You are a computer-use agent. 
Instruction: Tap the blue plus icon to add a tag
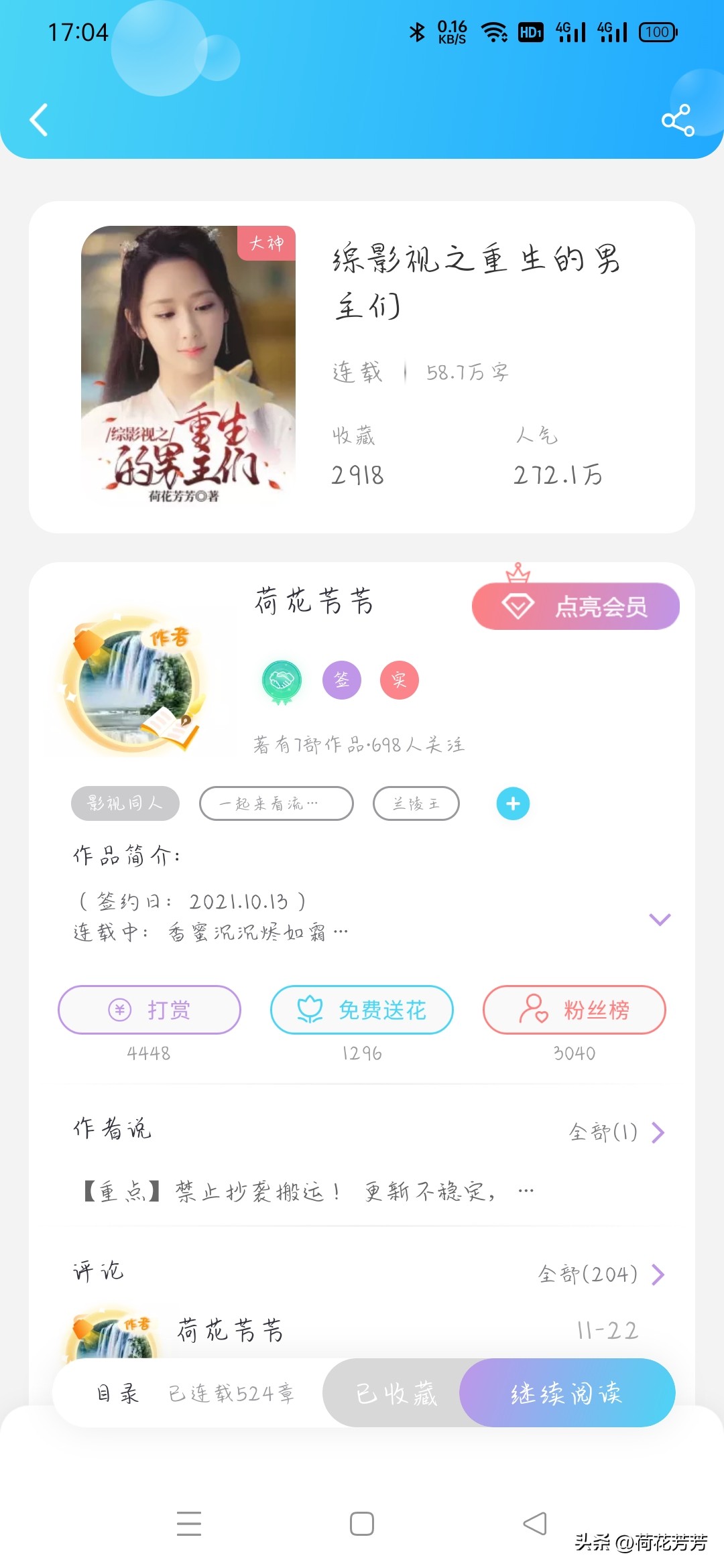512,804
